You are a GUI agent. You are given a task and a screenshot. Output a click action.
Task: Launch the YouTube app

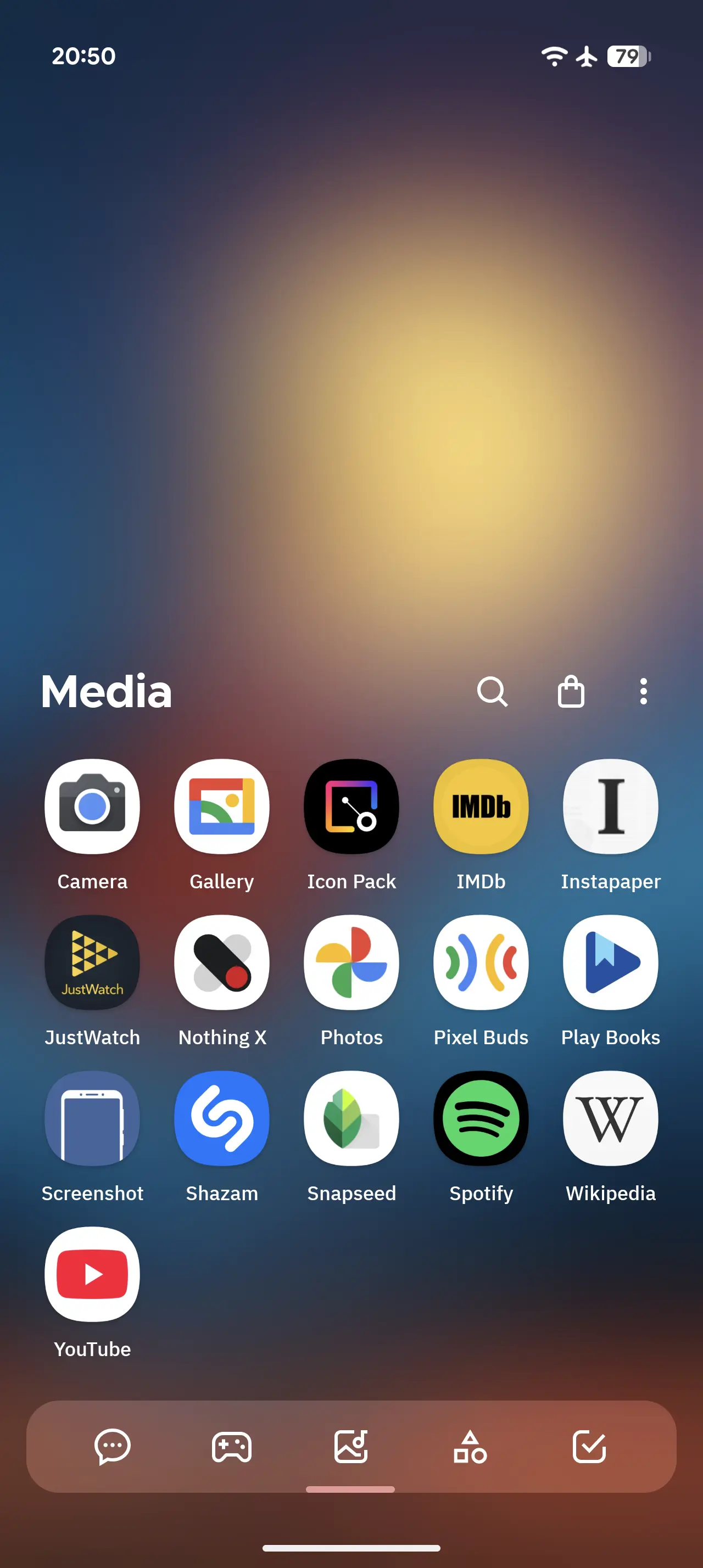click(92, 1274)
